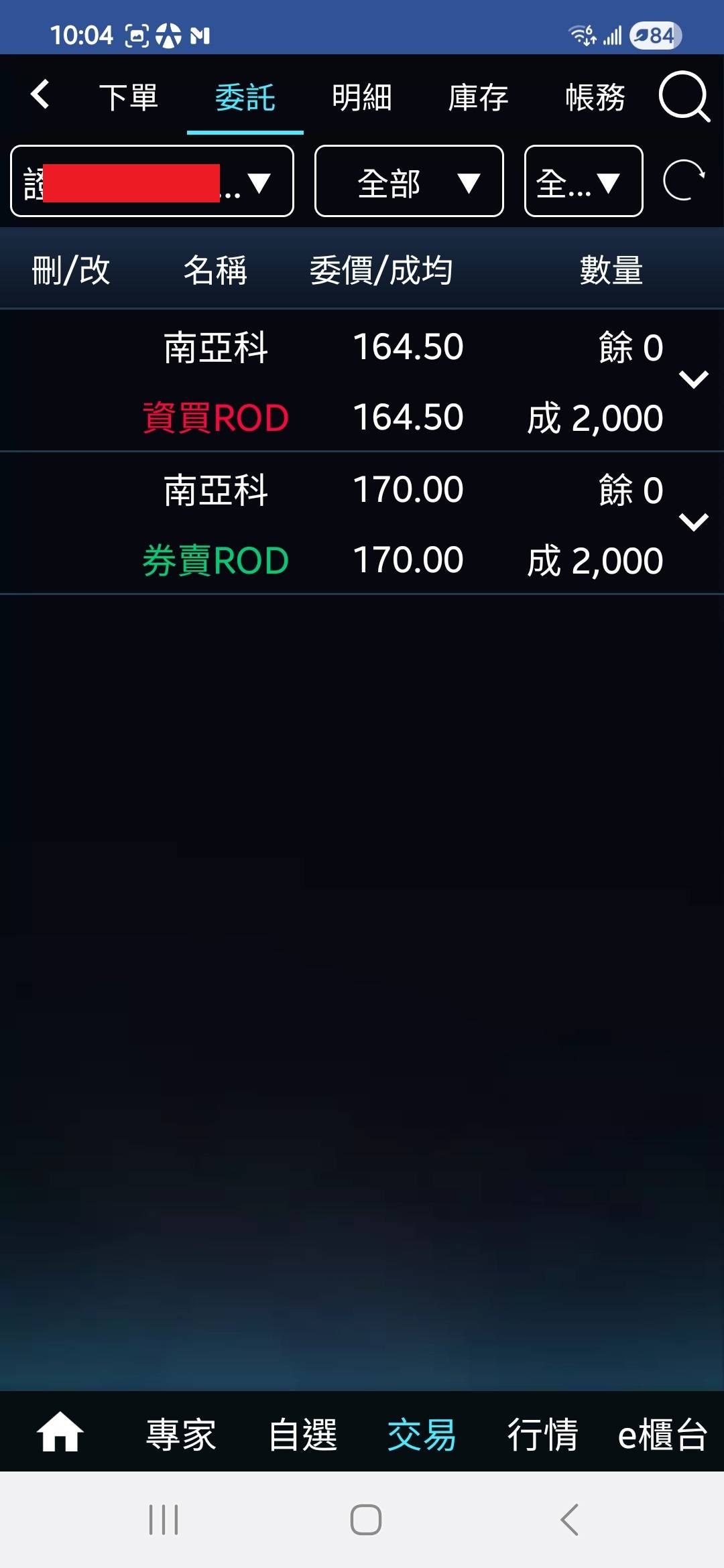Open the e櫃台 section

[662, 1434]
